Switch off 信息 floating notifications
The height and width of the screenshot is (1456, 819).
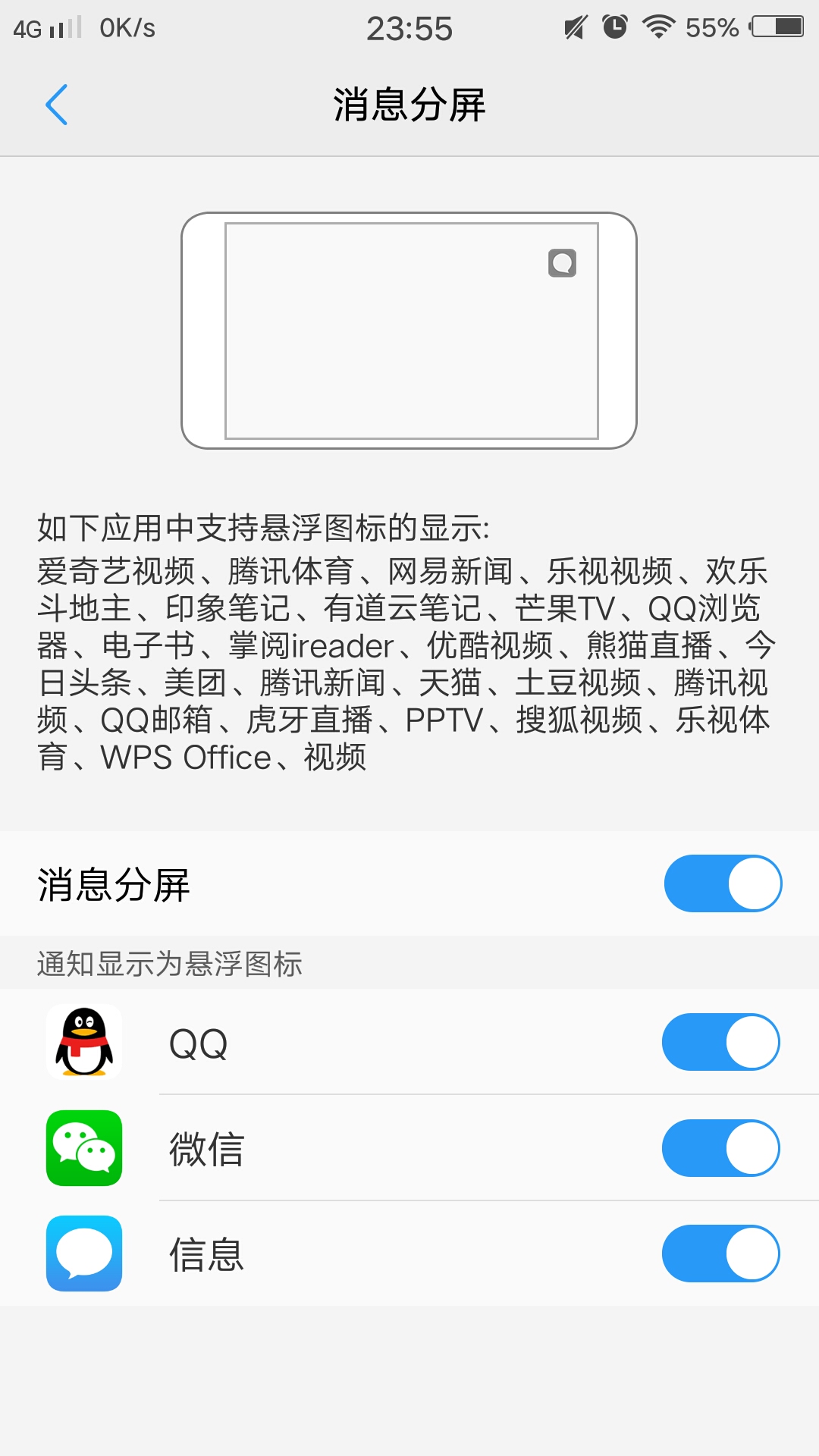(720, 1254)
